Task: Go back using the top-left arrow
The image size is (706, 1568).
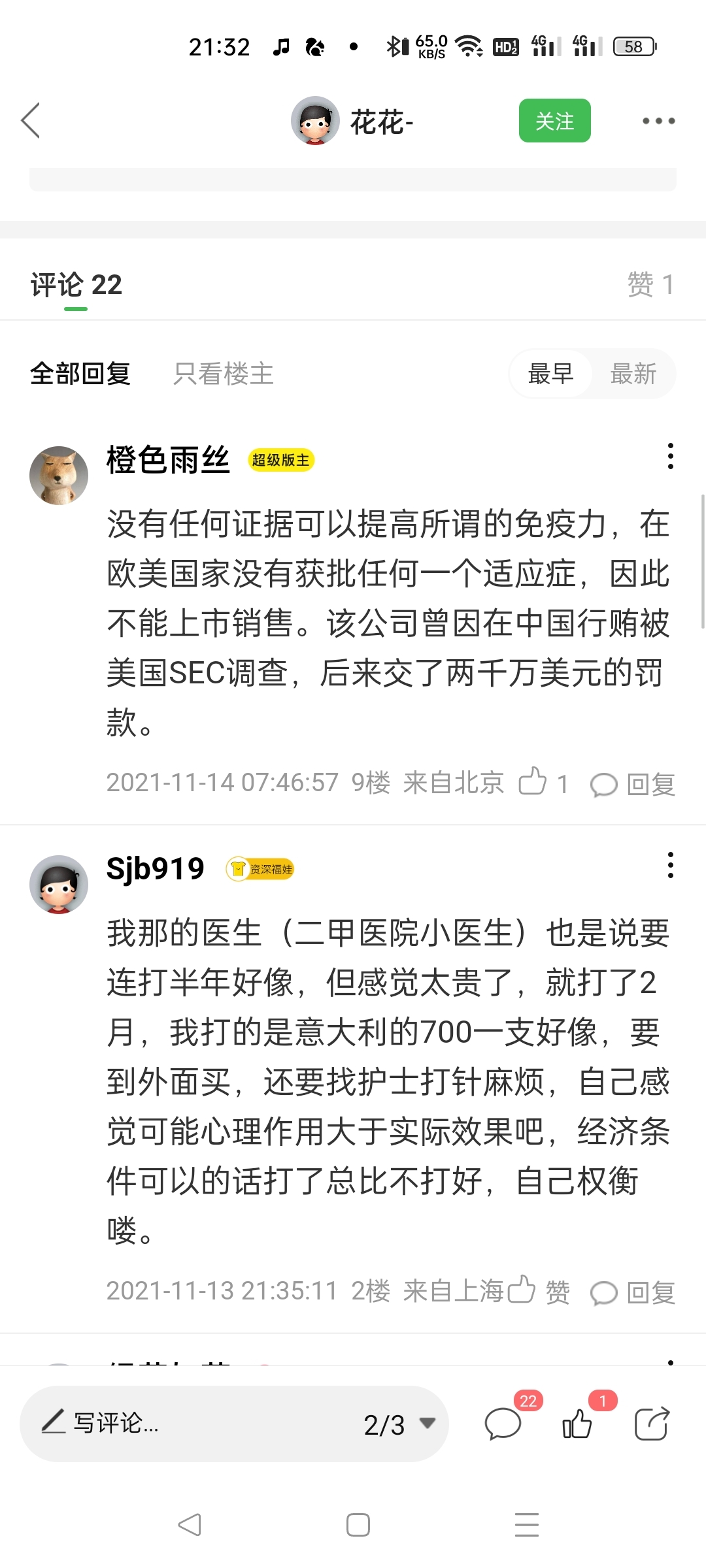Action: point(31,121)
